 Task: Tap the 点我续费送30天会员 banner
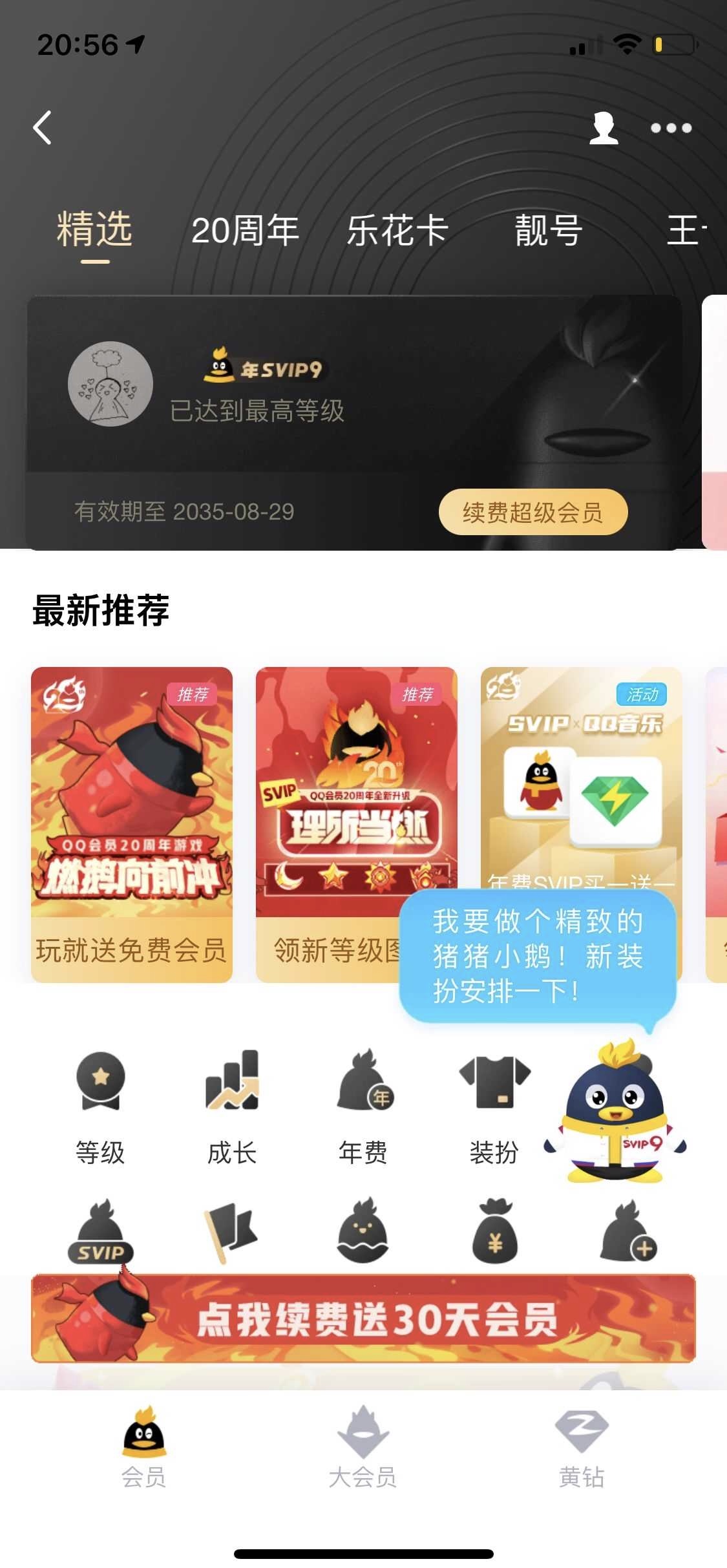[x=363, y=1319]
